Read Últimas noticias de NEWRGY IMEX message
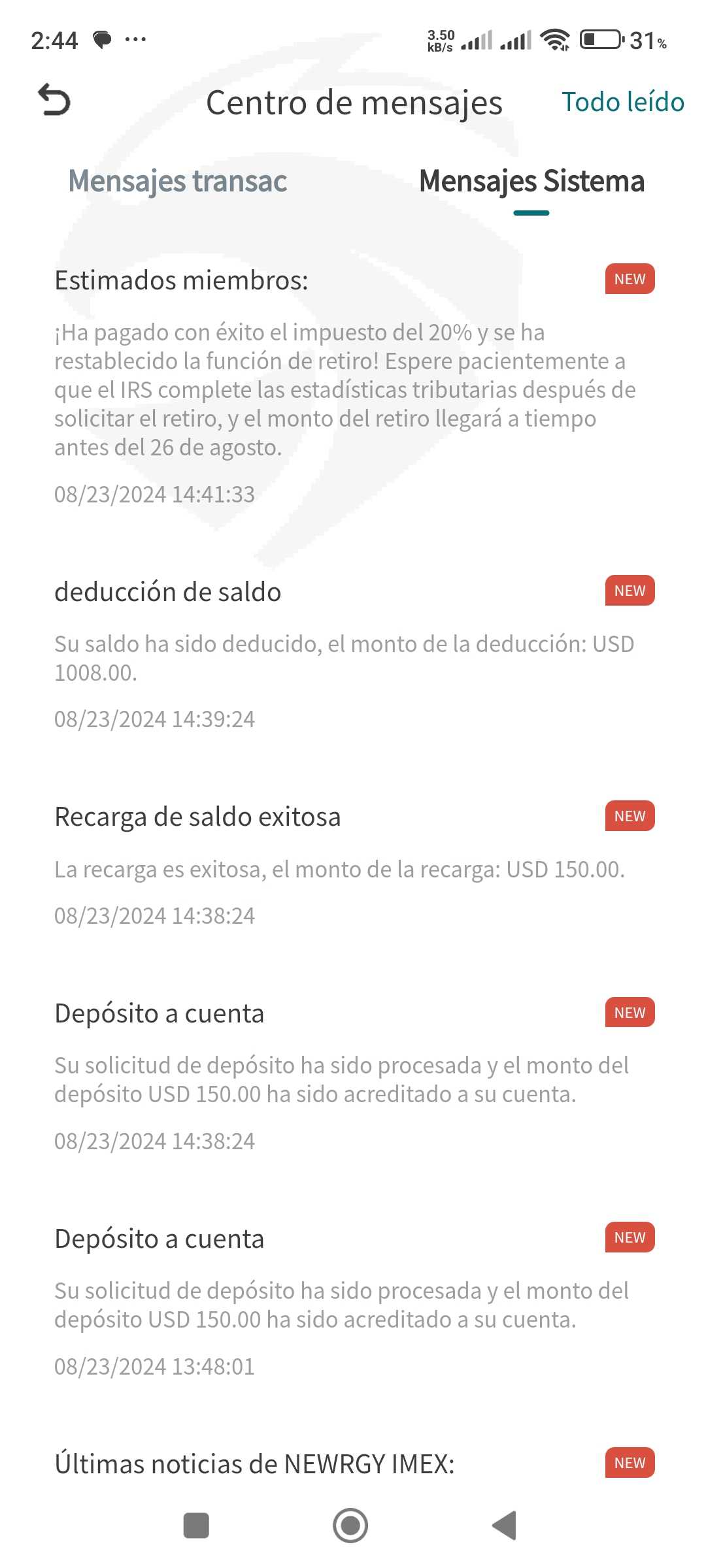The image size is (706, 1568). click(255, 1464)
